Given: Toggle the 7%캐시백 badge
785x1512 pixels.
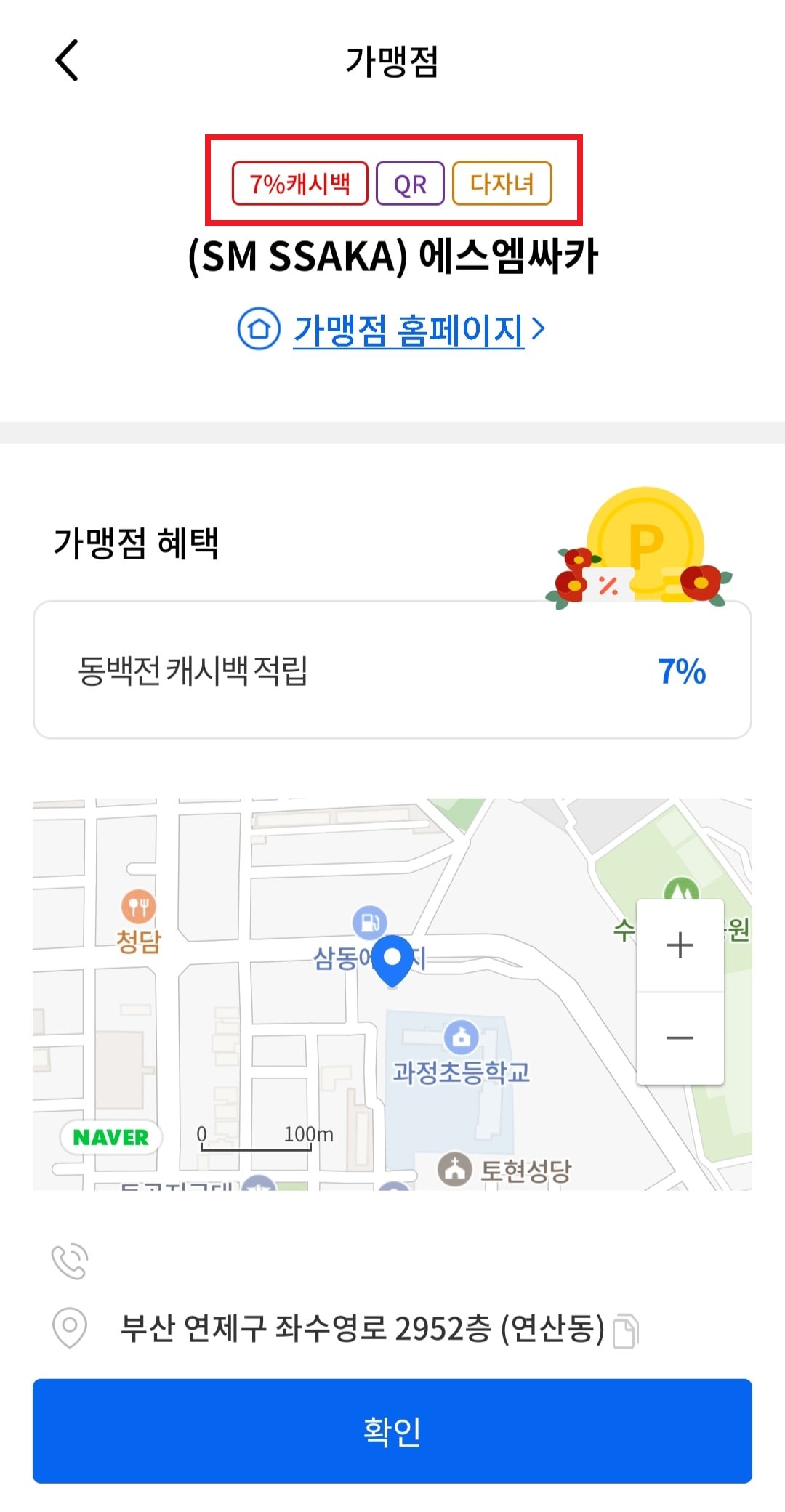Looking at the screenshot, I should [301, 184].
